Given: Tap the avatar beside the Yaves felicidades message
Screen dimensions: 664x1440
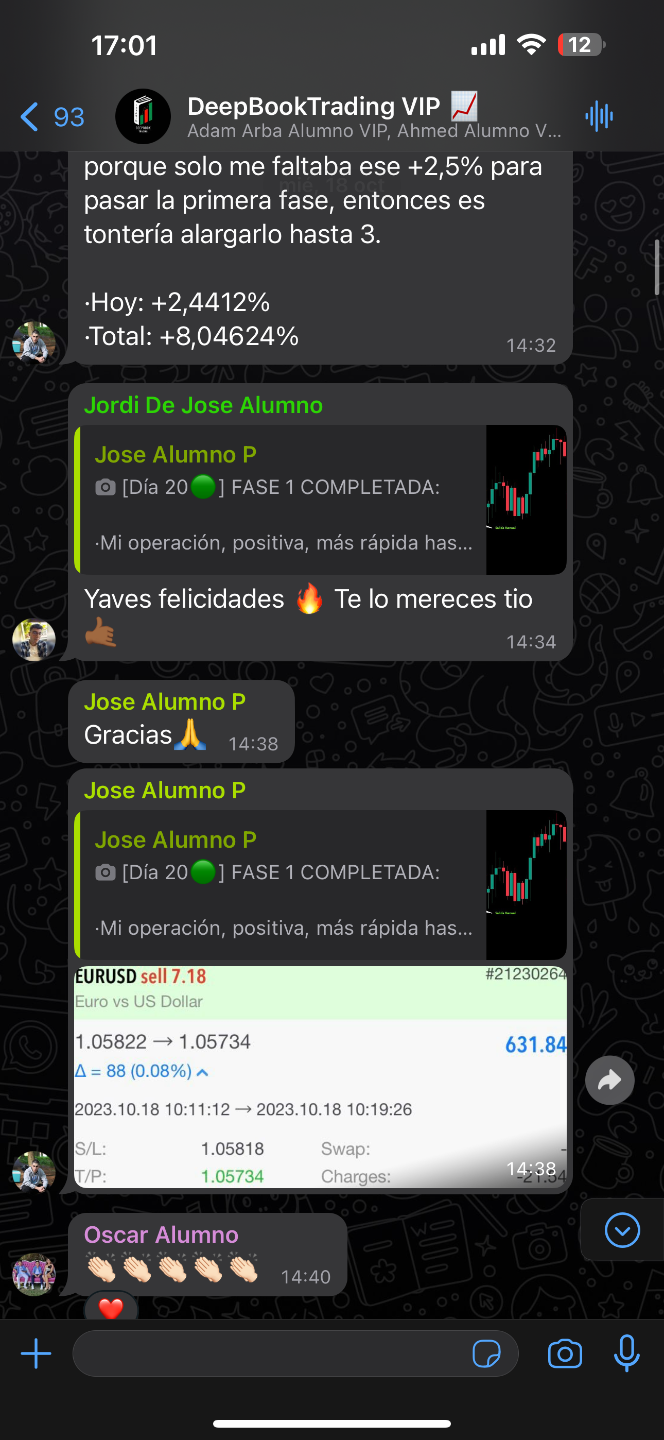Looking at the screenshot, I should pos(34,640).
